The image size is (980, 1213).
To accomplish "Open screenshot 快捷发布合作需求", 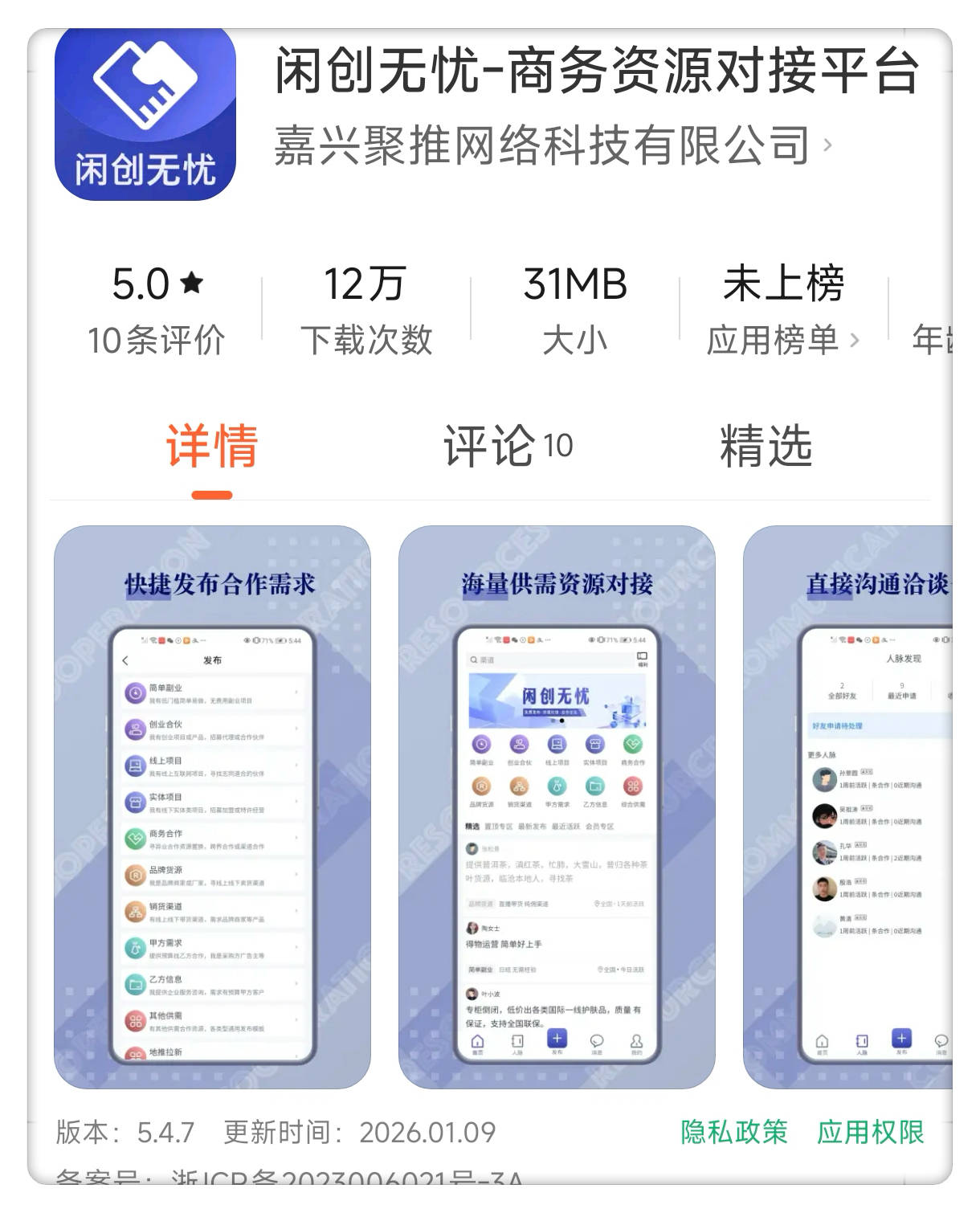I will pos(212,807).
